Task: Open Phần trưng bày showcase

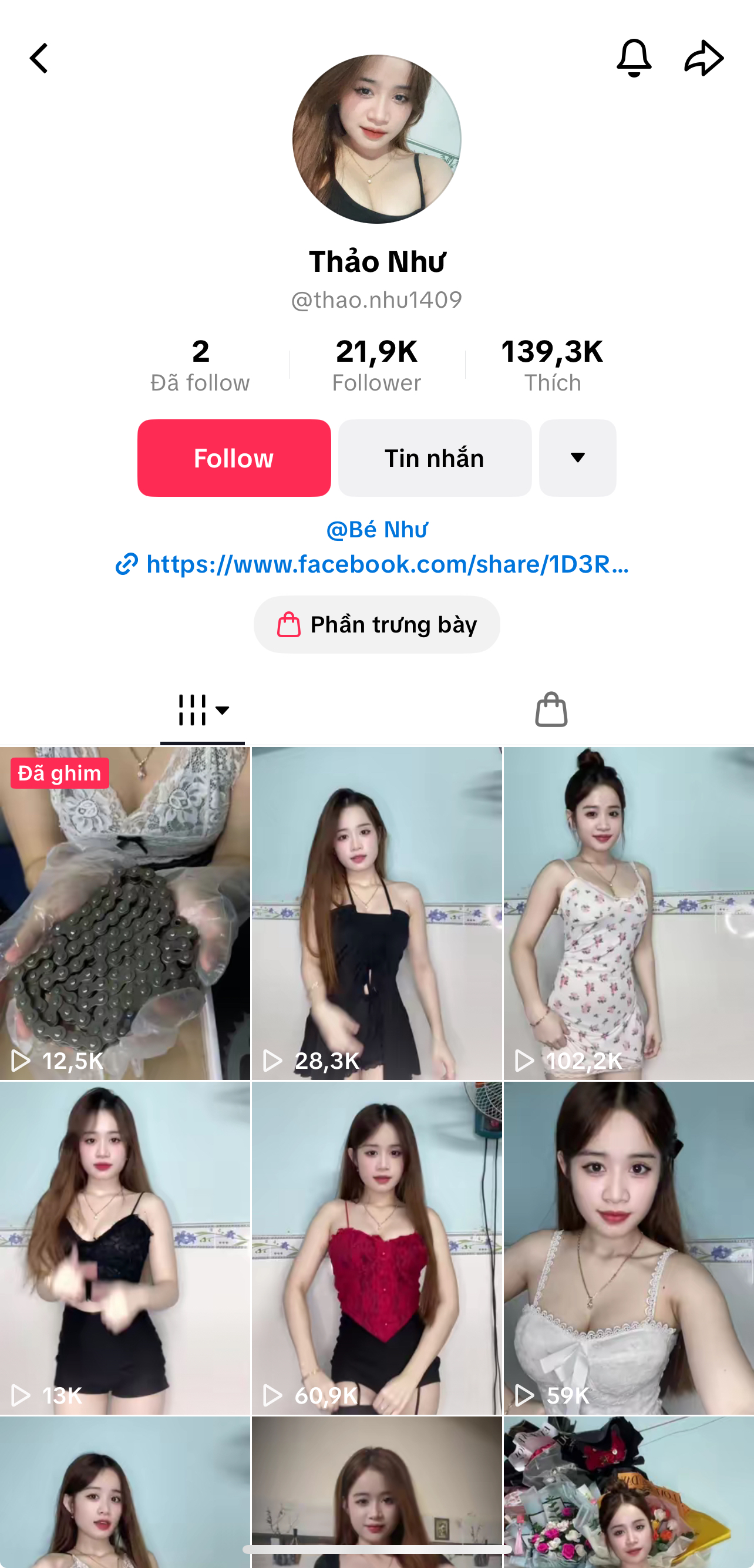Action: [376, 624]
